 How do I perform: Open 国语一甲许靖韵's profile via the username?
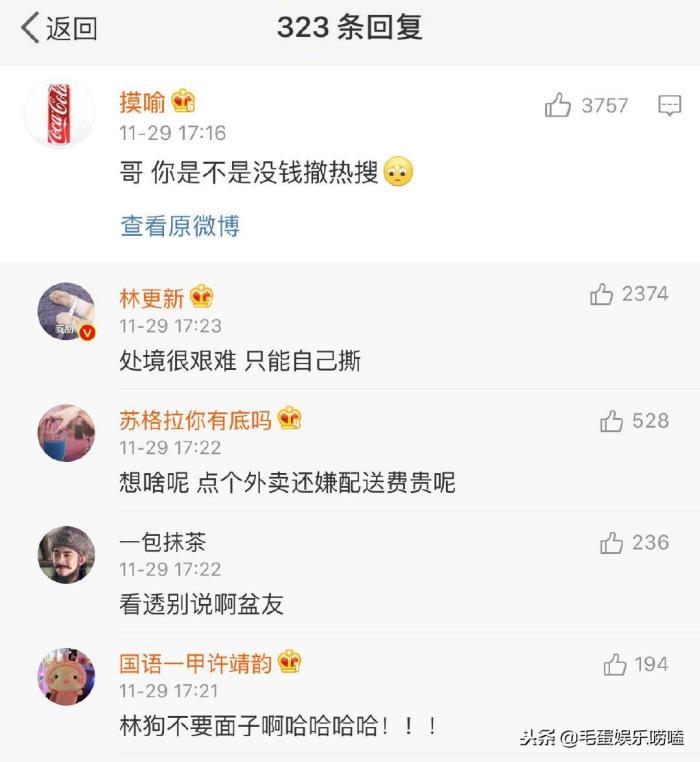point(195,662)
